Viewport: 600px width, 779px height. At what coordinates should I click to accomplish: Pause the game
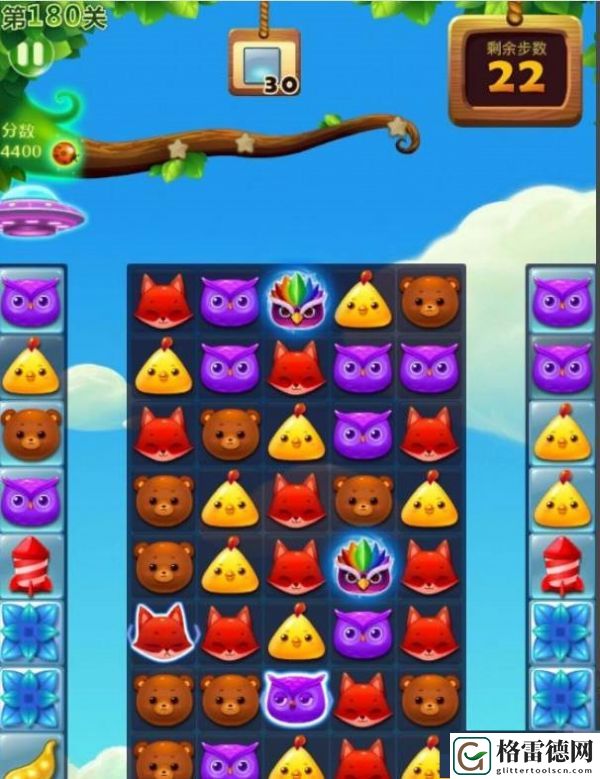tap(29, 55)
